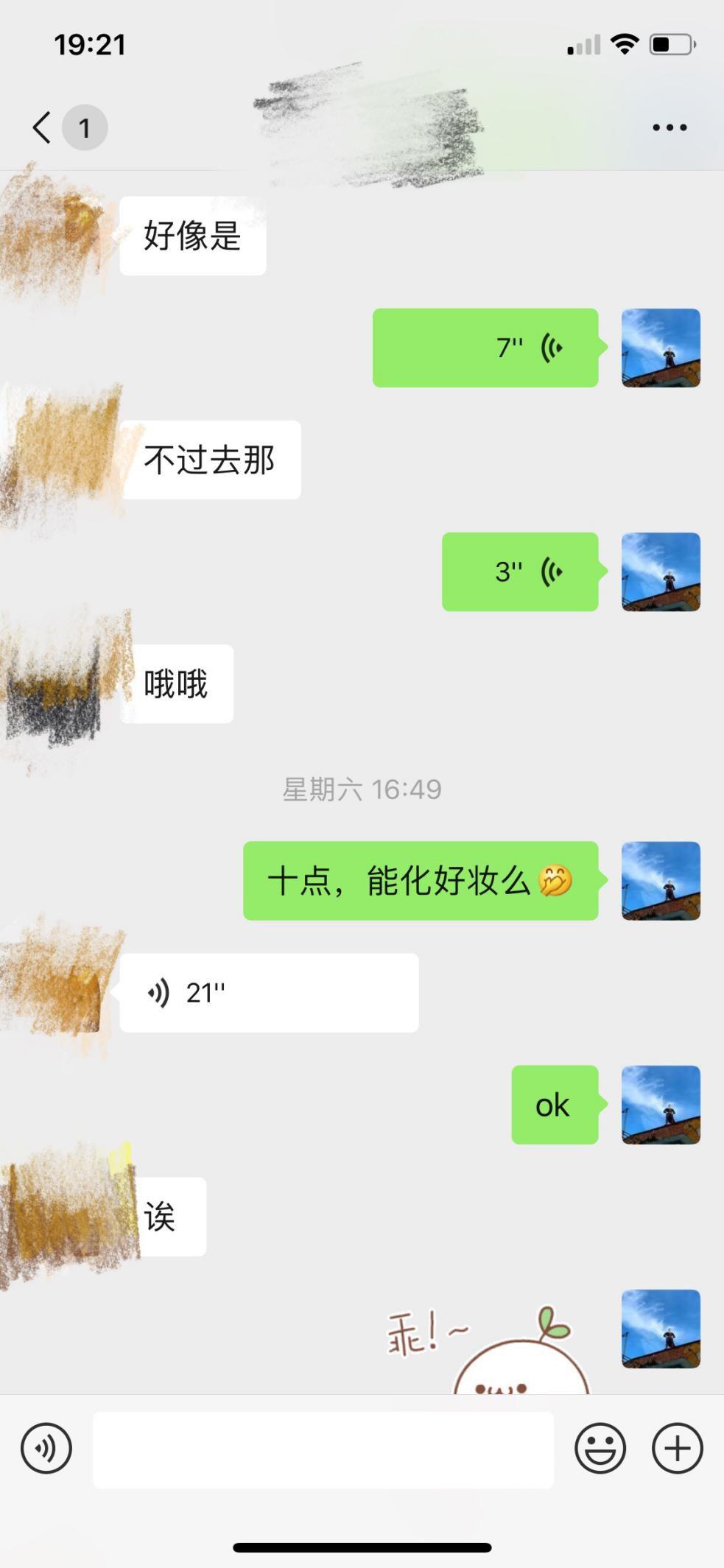Tap the 星期六 16:49 timestamp
Image resolution: width=724 pixels, height=1568 pixels.
coord(362,788)
